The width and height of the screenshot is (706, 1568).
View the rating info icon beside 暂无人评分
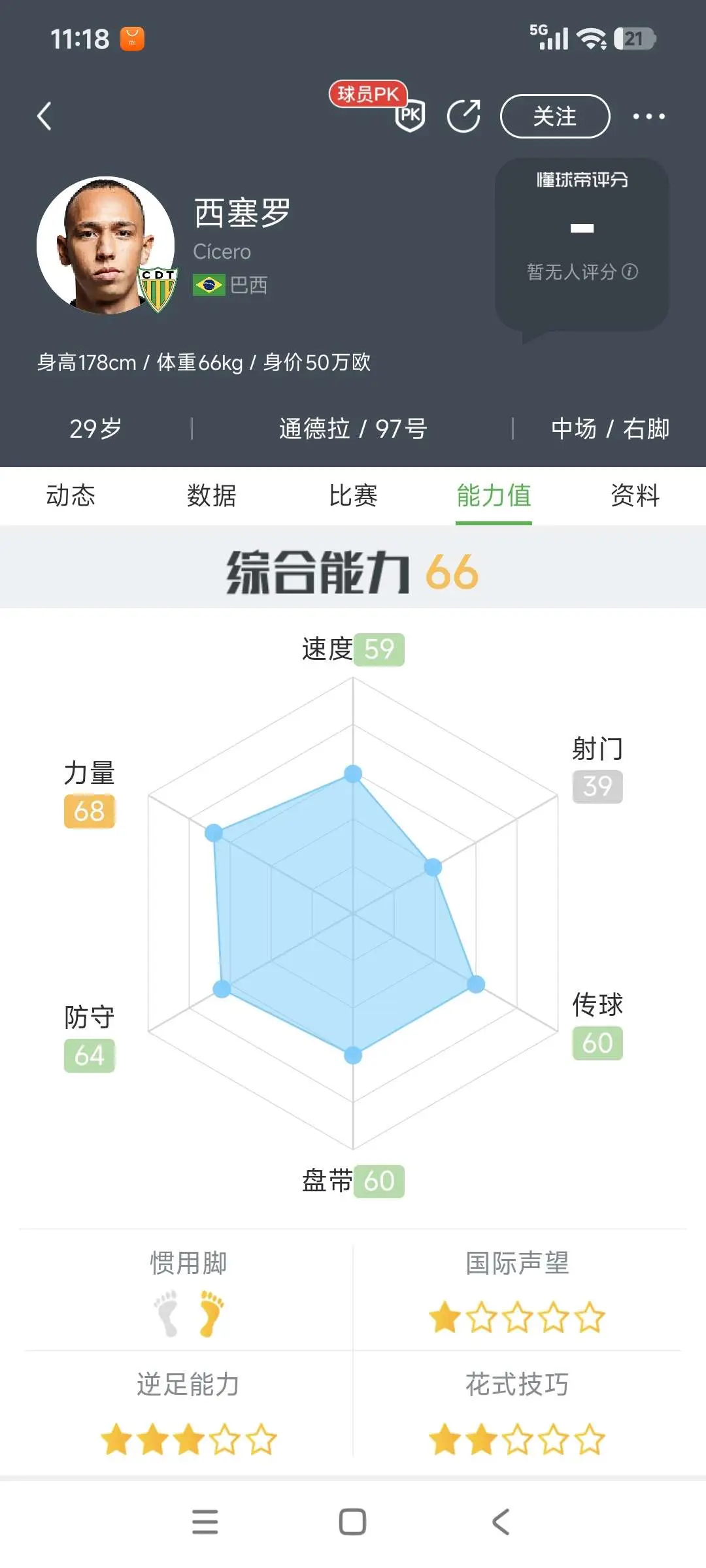coord(630,271)
